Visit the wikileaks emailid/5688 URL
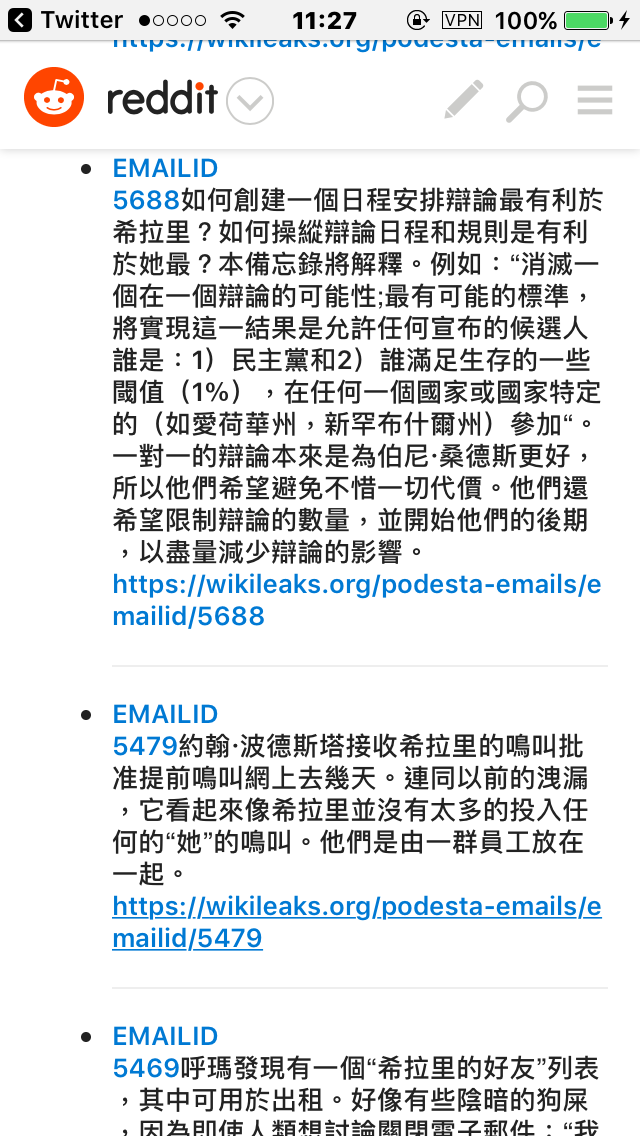Viewport: 640px width, 1136px height. coord(357,600)
